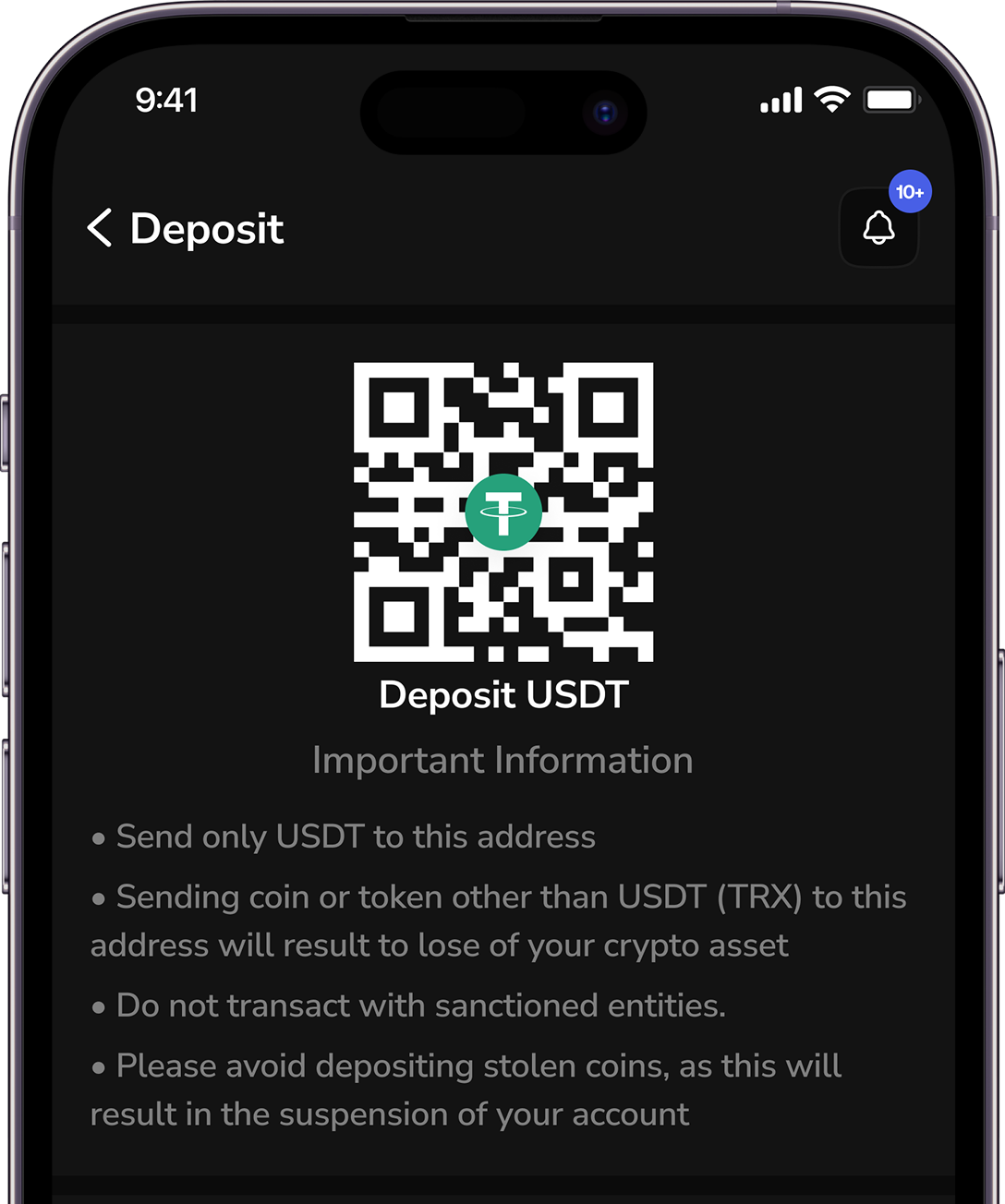The width and height of the screenshot is (1005, 1204).
Task: Tap the Deposit USDT label
Action: [x=503, y=695]
